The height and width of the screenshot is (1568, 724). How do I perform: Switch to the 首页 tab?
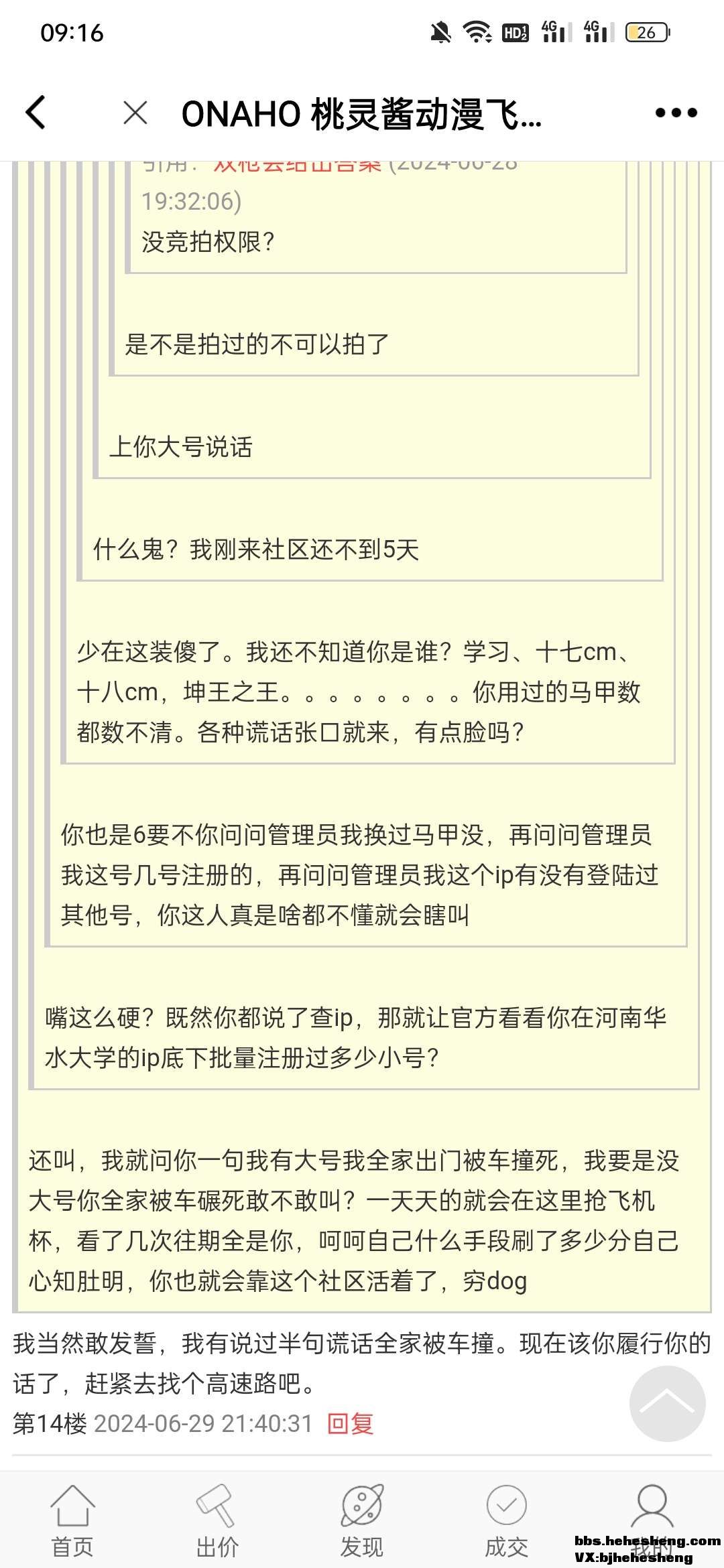[72, 1516]
